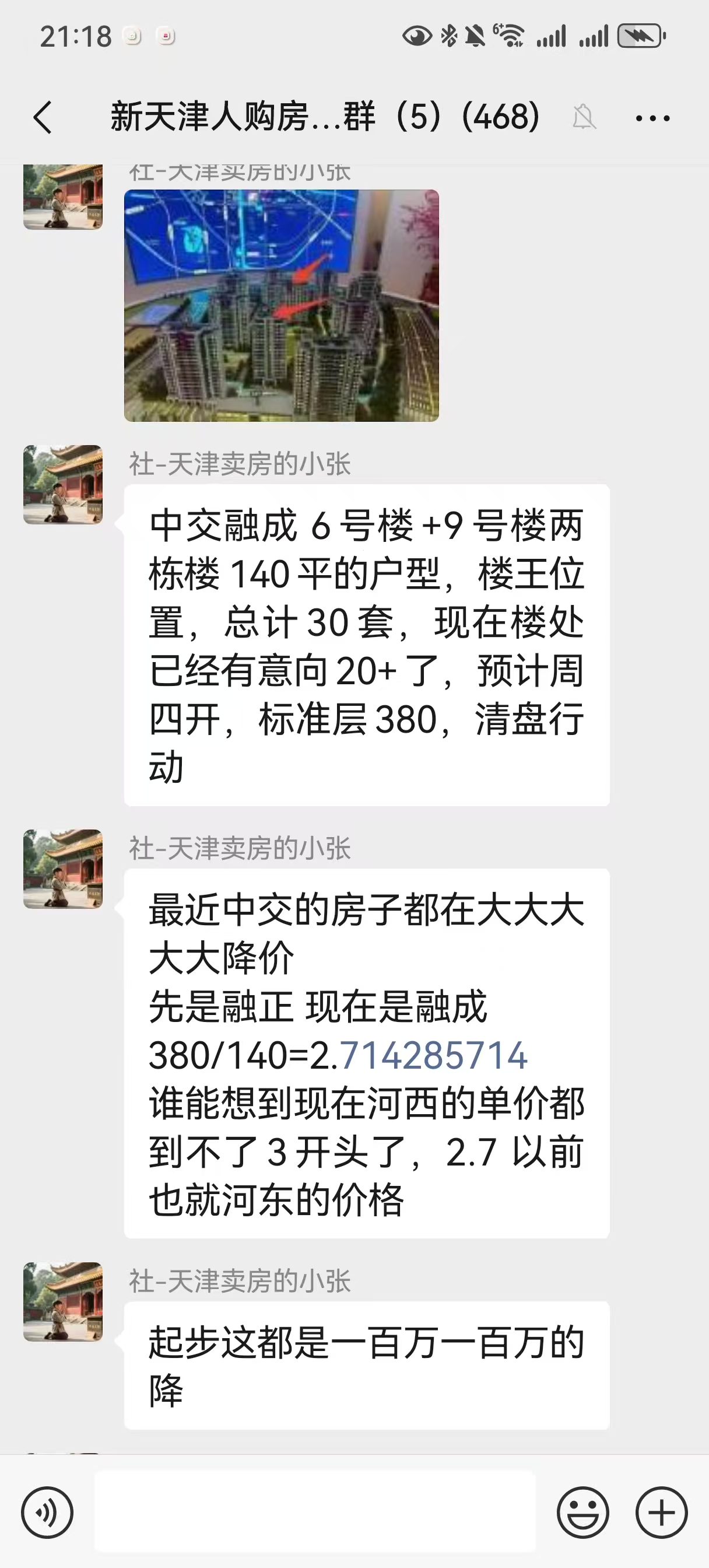Viewport: 709px width, 1568px height.
Task: Switch to voice message input
Action: tap(47, 1512)
